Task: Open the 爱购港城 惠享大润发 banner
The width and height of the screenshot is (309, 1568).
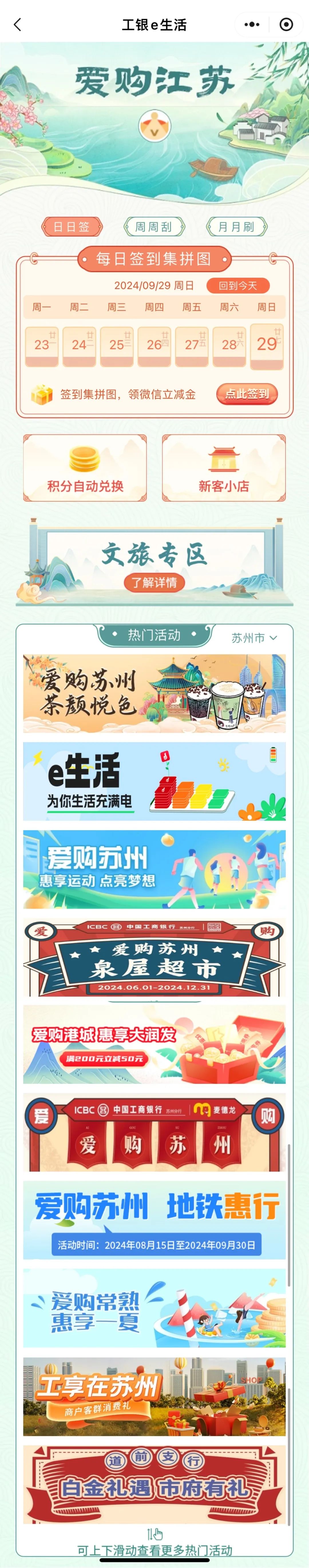Action: pyautogui.click(x=154, y=1045)
